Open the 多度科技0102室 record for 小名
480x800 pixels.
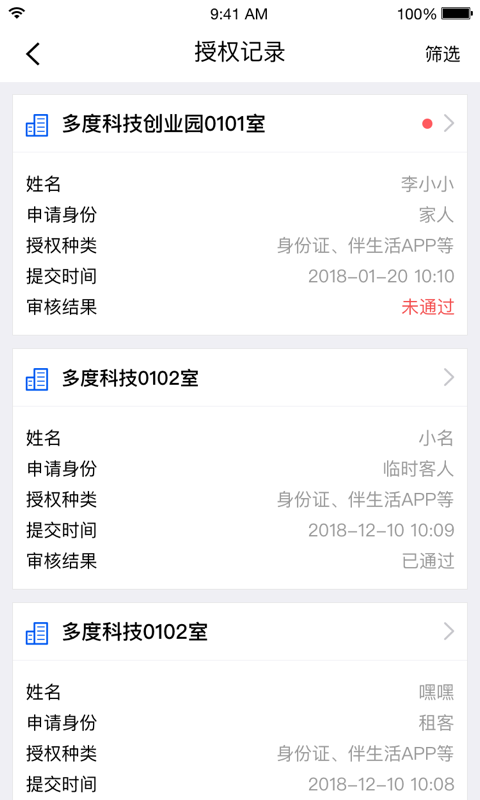[240, 378]
